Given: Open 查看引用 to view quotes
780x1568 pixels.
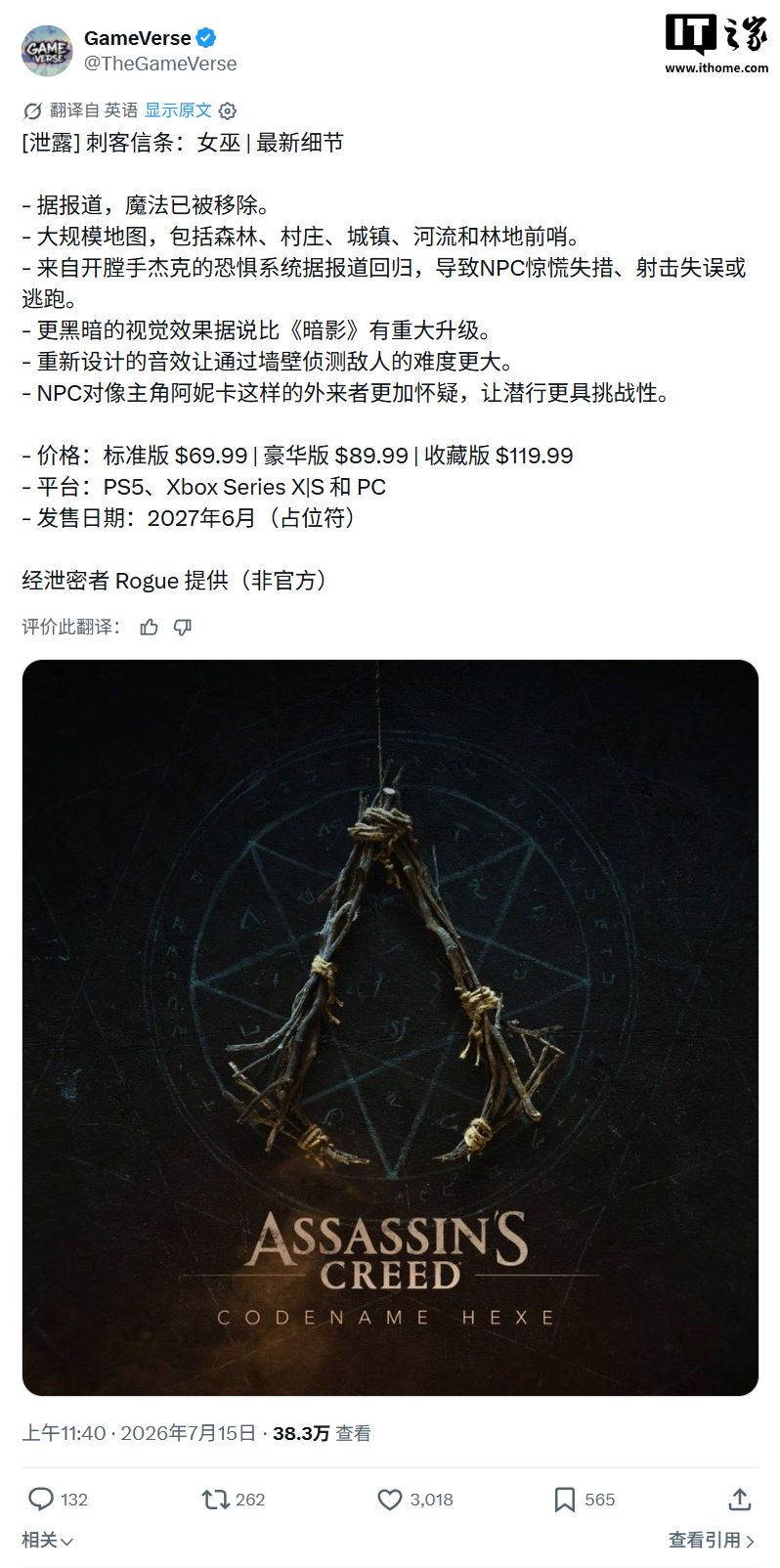Looking at the screenshot, I should point(712,1540).
